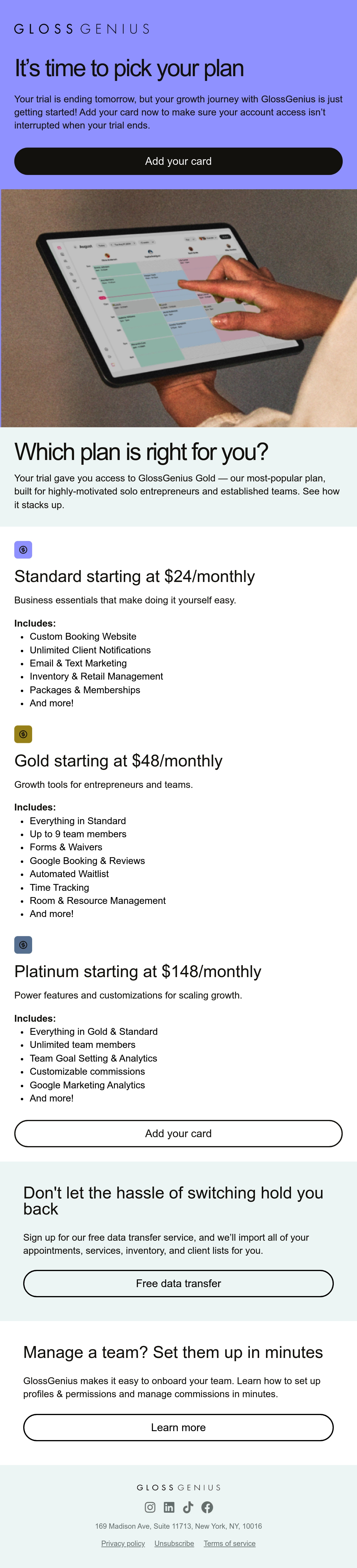Open the Facebook icon in footer

pos(207,1507)
